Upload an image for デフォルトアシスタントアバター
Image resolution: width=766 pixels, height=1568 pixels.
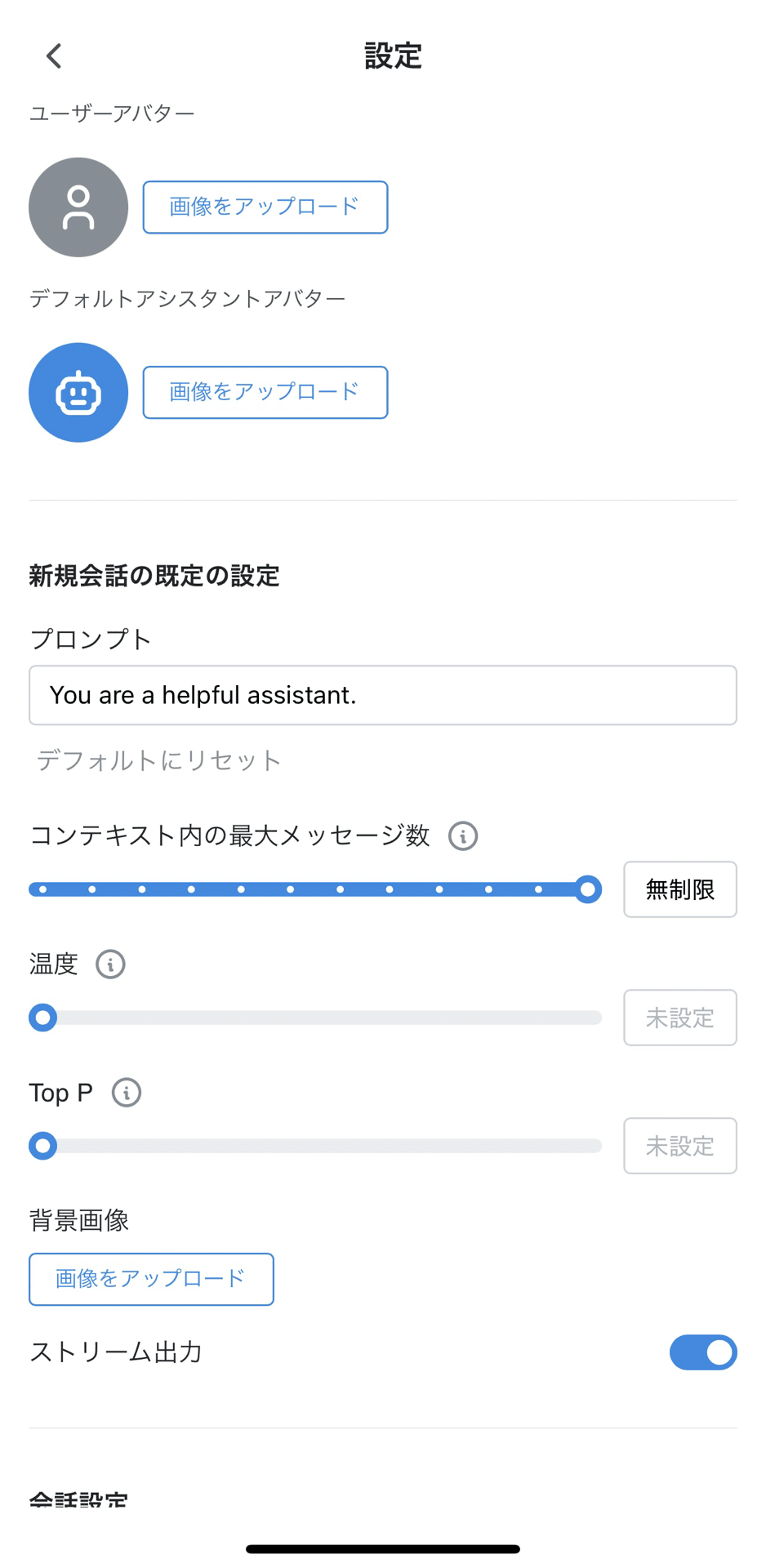coord(265,393)
